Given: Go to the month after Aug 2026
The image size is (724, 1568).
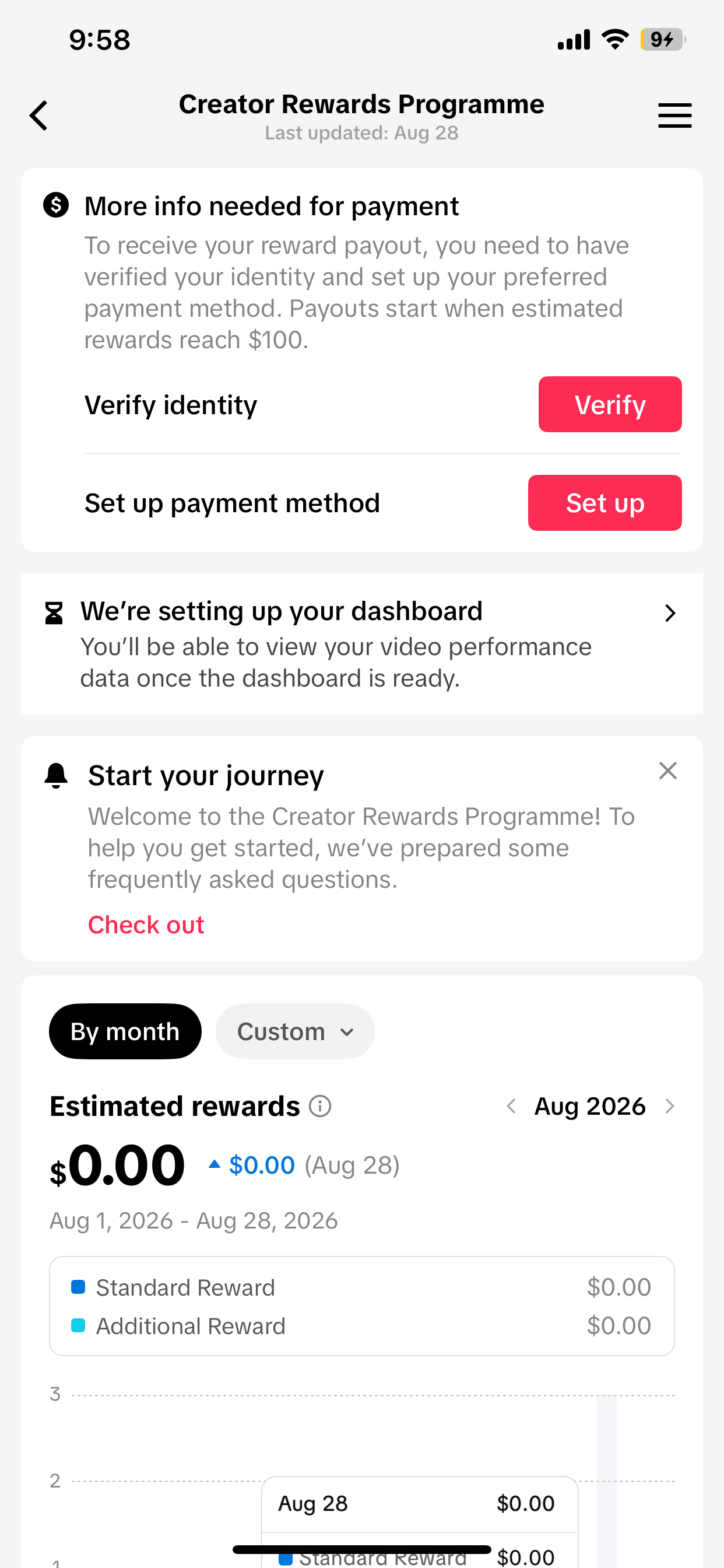Looking at the screenshot, I should (x=669, y=1106).
